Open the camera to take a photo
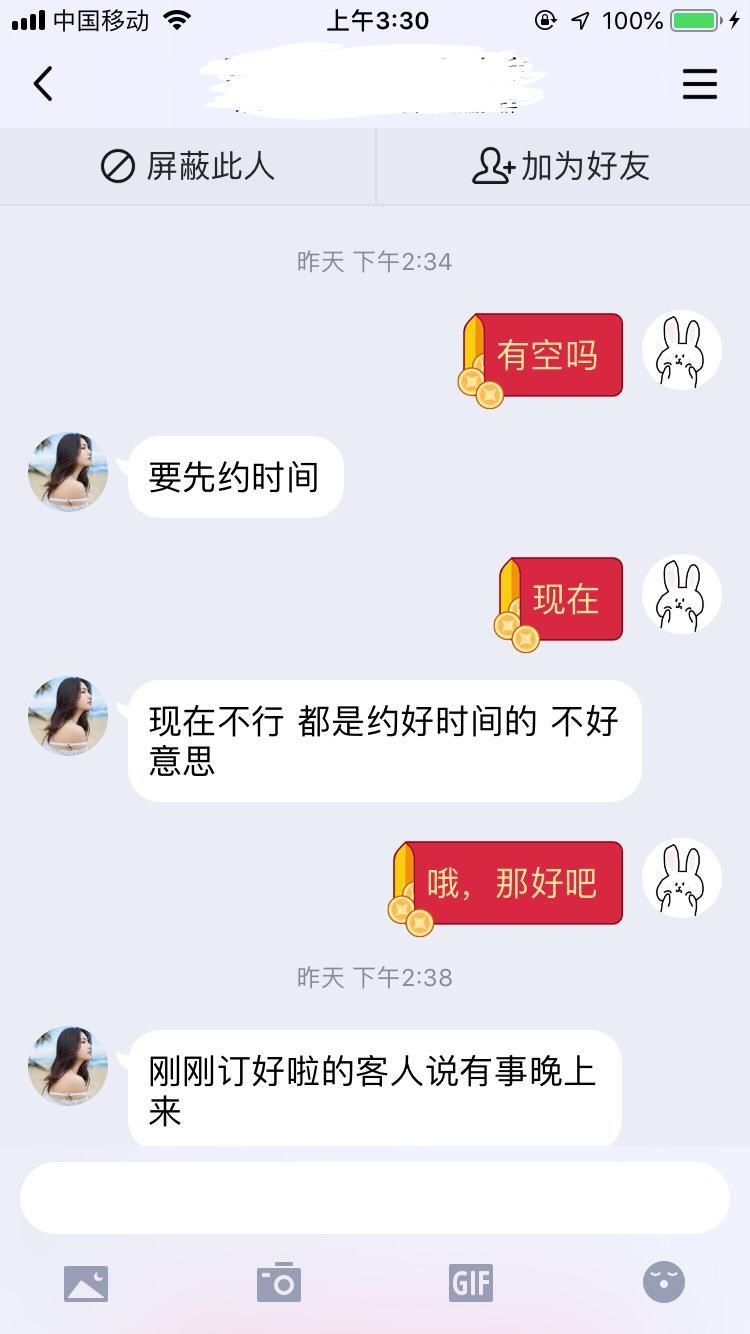This screenshot has height=1334, width=750. click(278, 1283)
